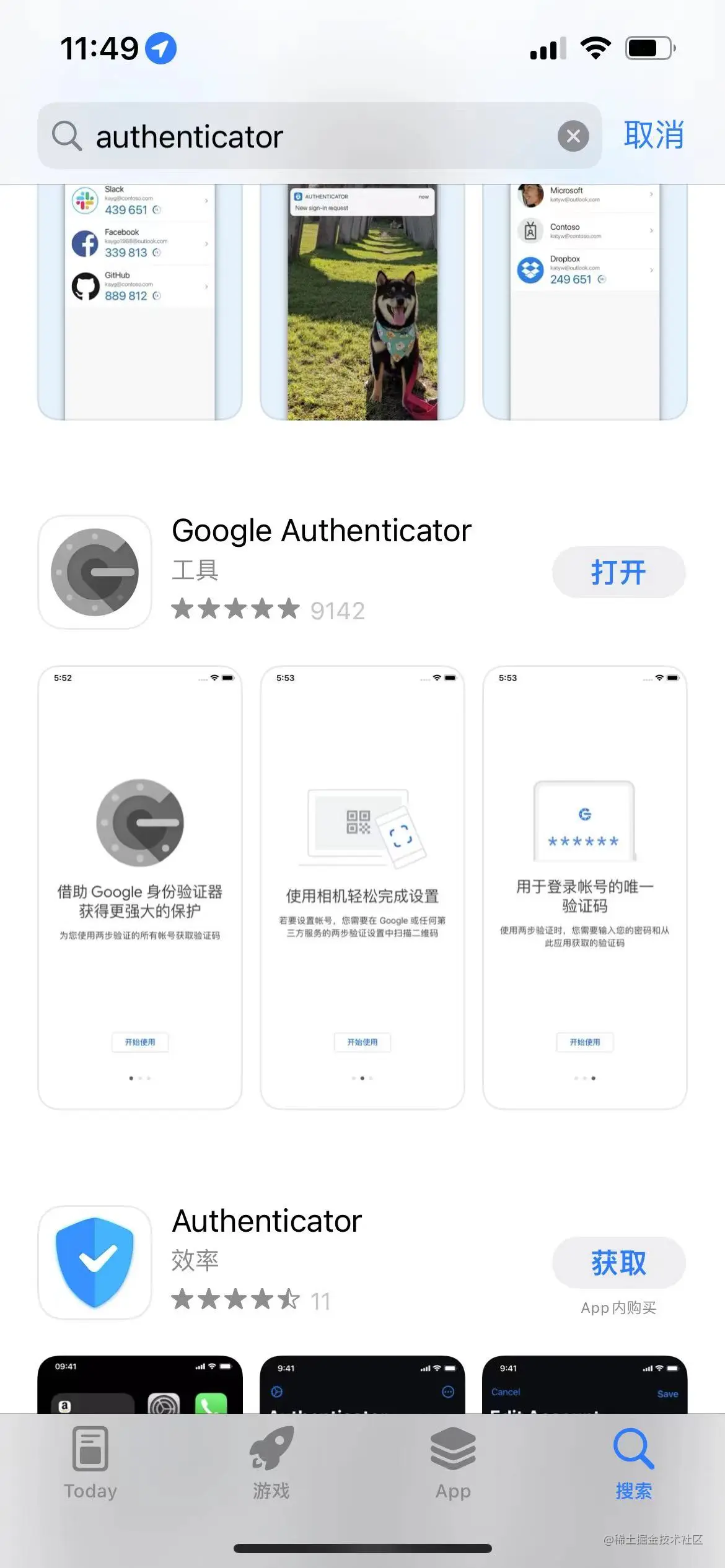Open the Google 身份验证器 intro screenshot
Screen dimensions: 725x1568
140,887
